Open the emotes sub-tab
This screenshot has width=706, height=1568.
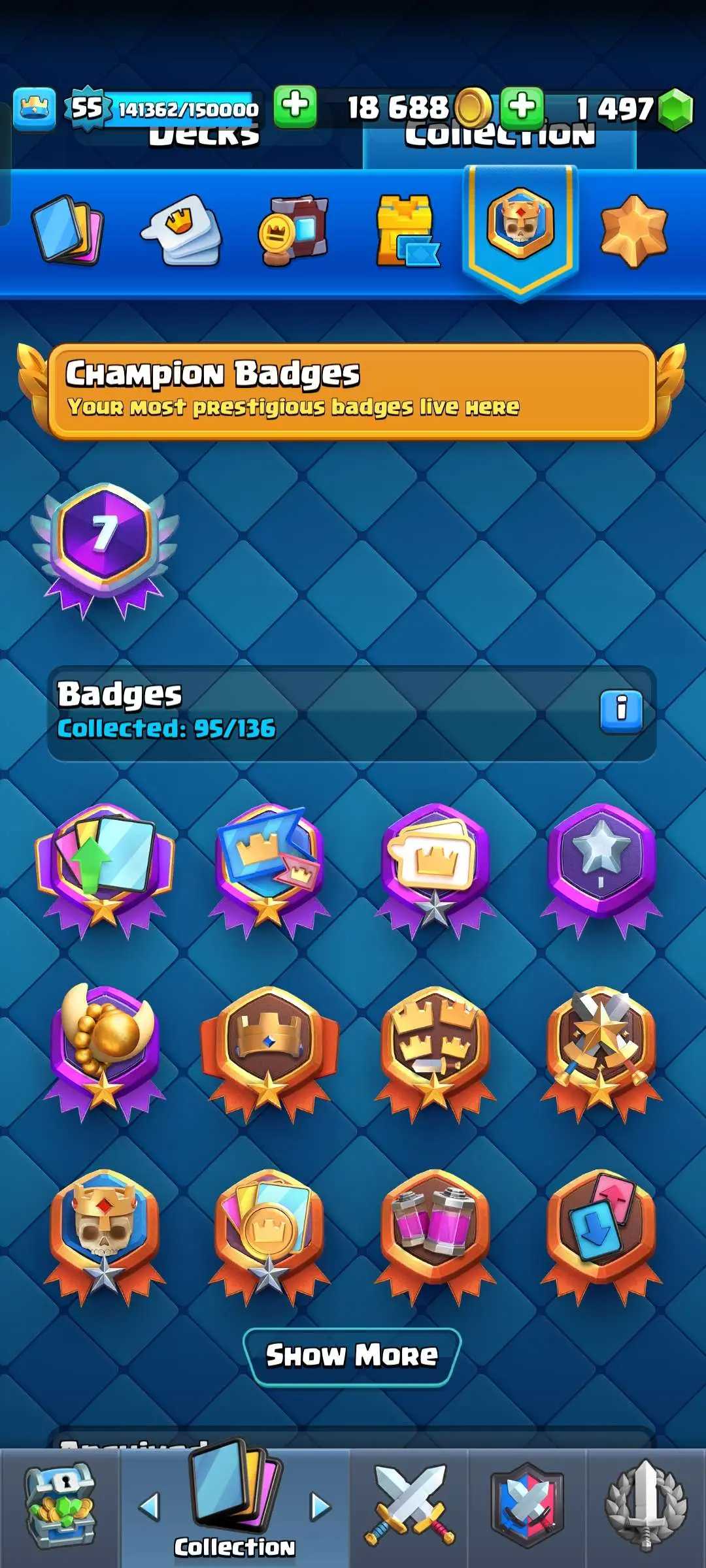tap(181, 230)
